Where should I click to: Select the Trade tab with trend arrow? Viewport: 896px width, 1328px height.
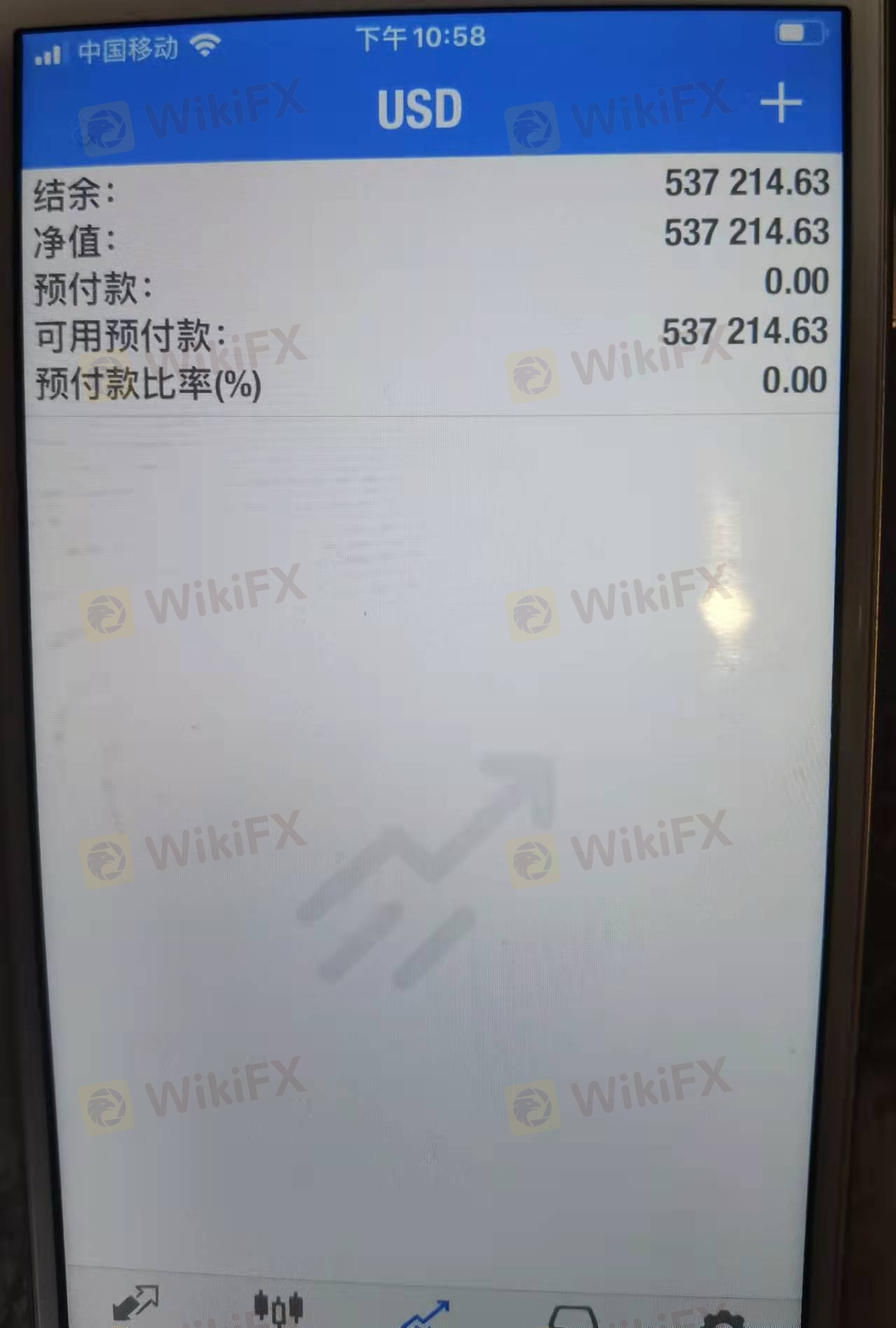[x=425, y=1313]
